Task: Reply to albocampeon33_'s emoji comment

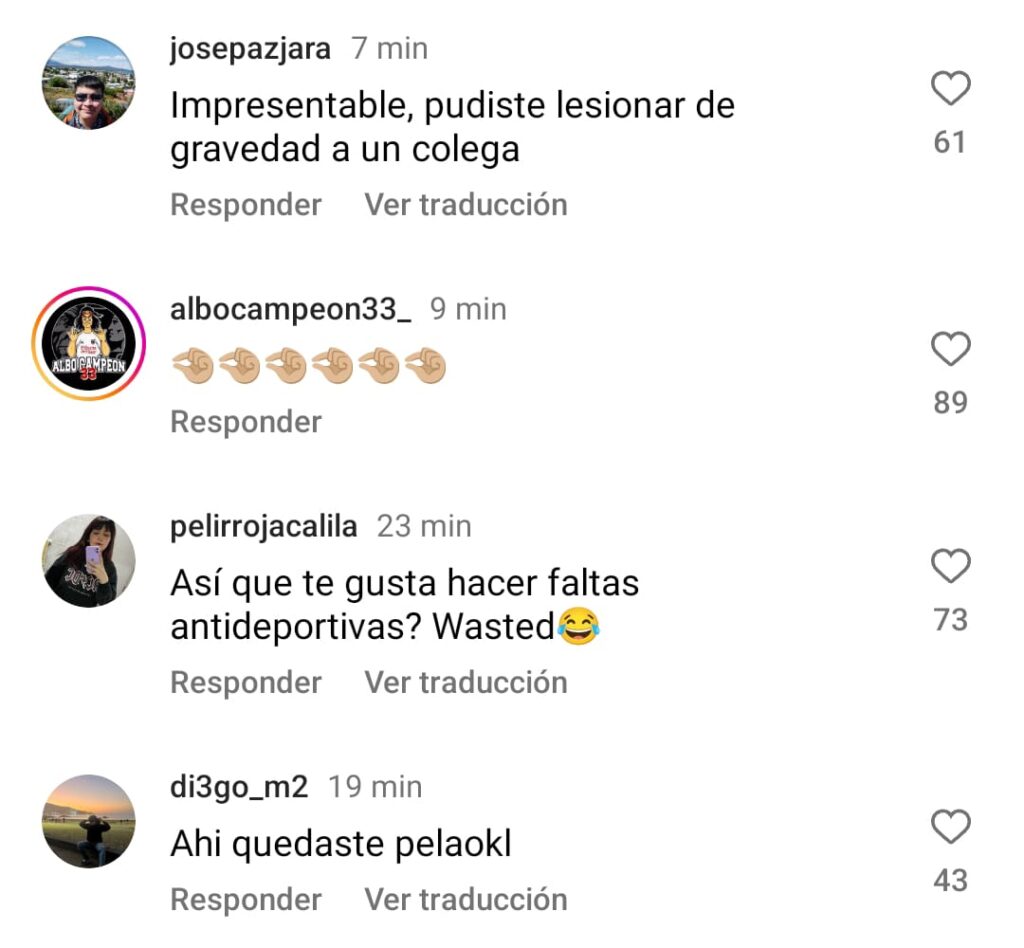Action: coord(246,422)
